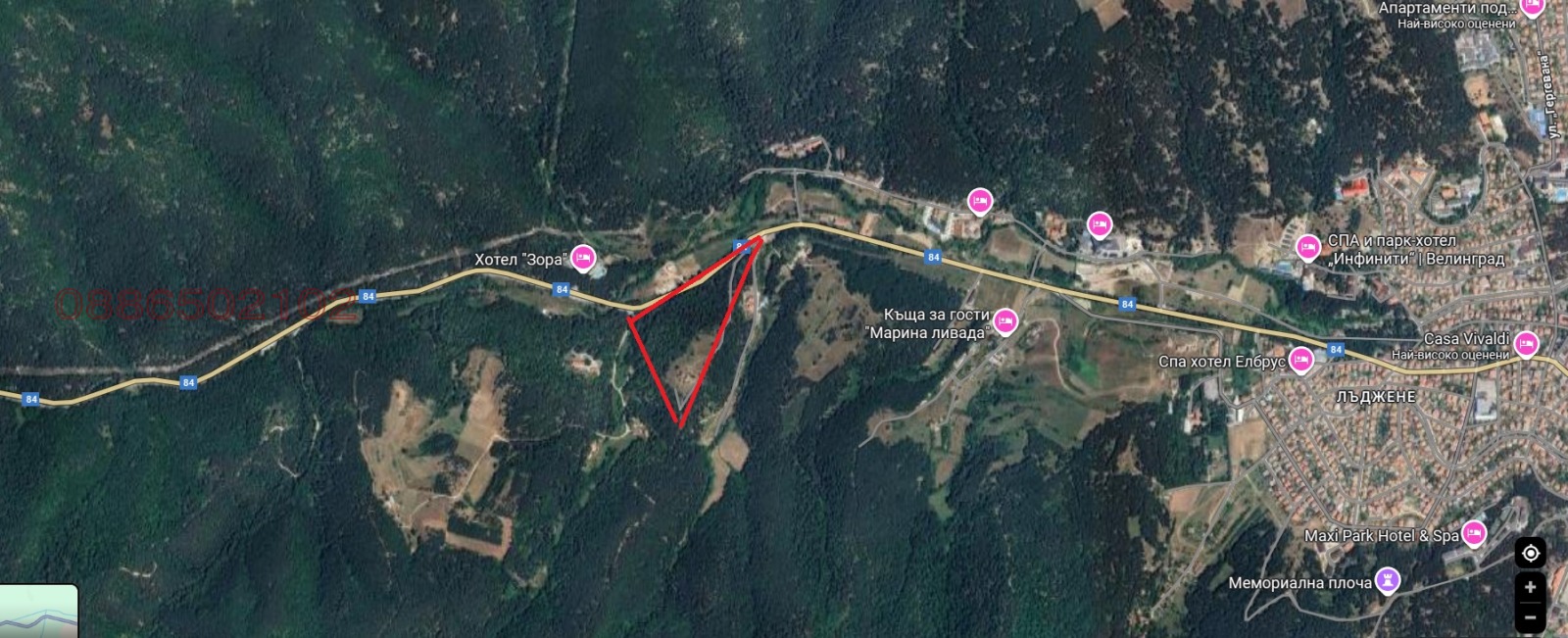The width and height of the screenshot is (1568, 638).
Task: Center map on my location
Action: click(1530, 554)
